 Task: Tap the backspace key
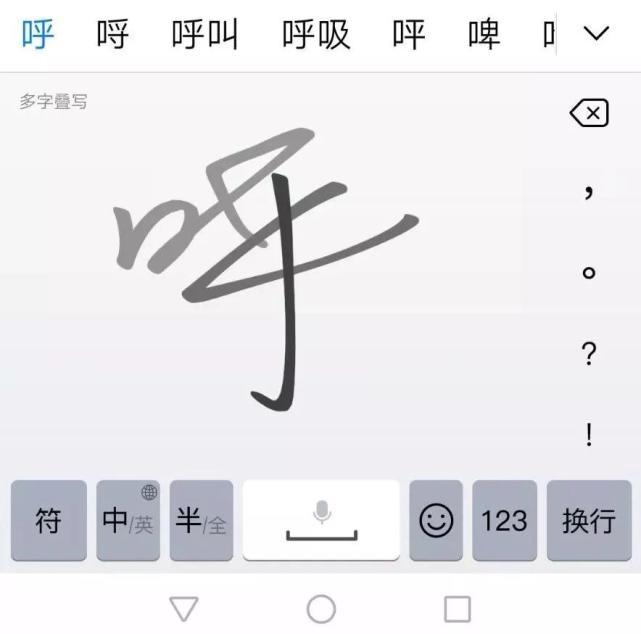[x=589, y=114]
